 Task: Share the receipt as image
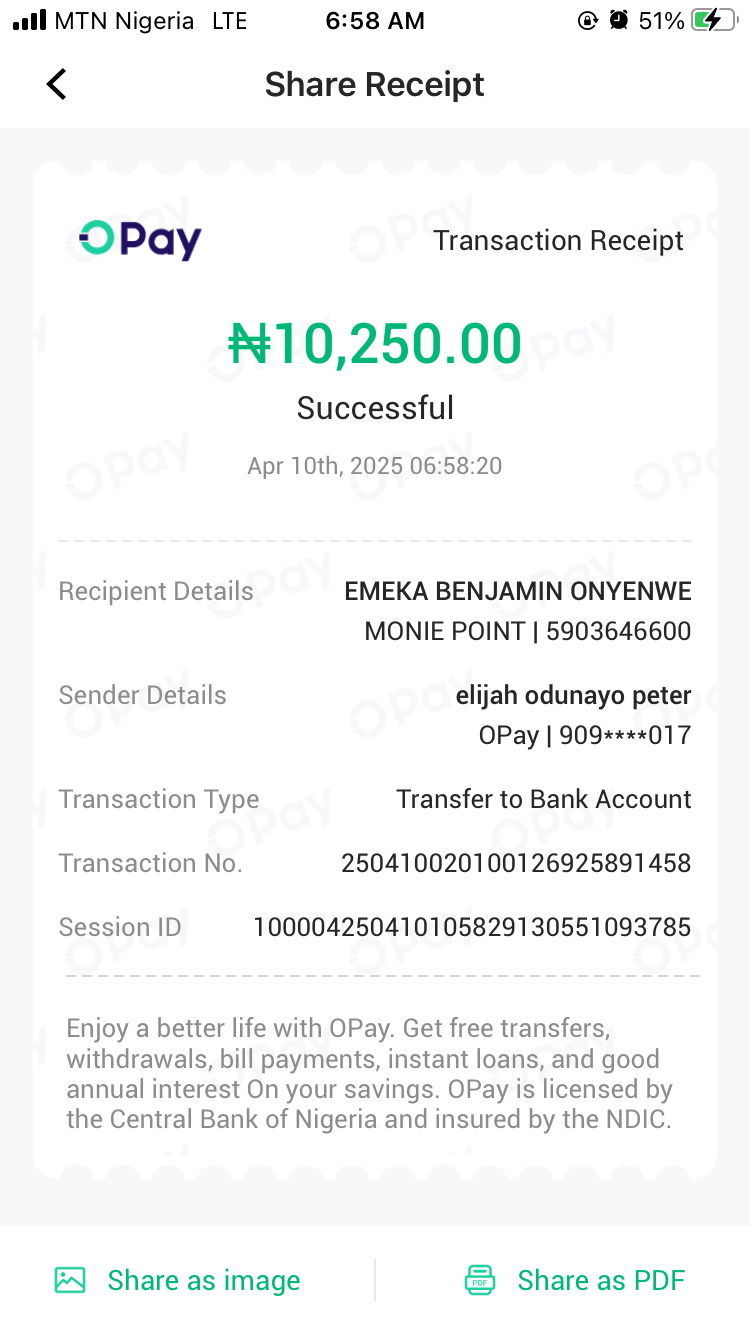coord(178,1280)
